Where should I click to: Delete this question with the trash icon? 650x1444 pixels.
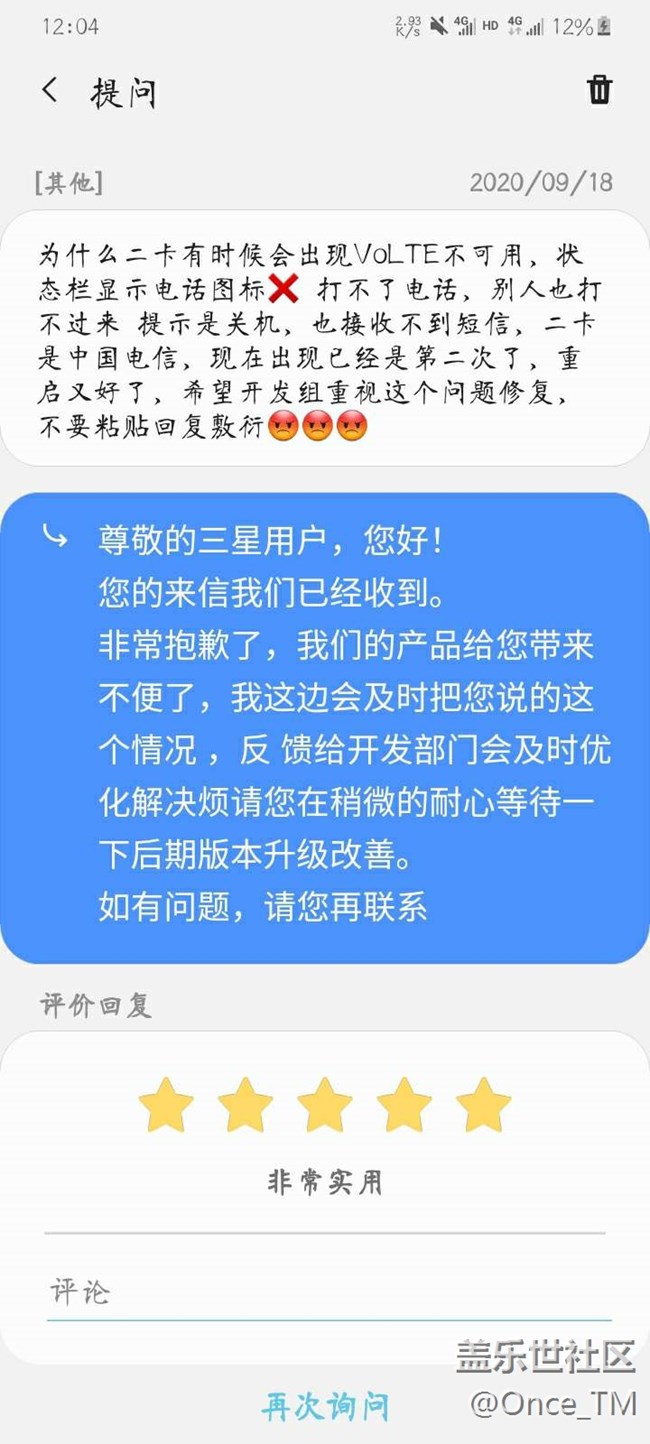(x=599, y=90)
